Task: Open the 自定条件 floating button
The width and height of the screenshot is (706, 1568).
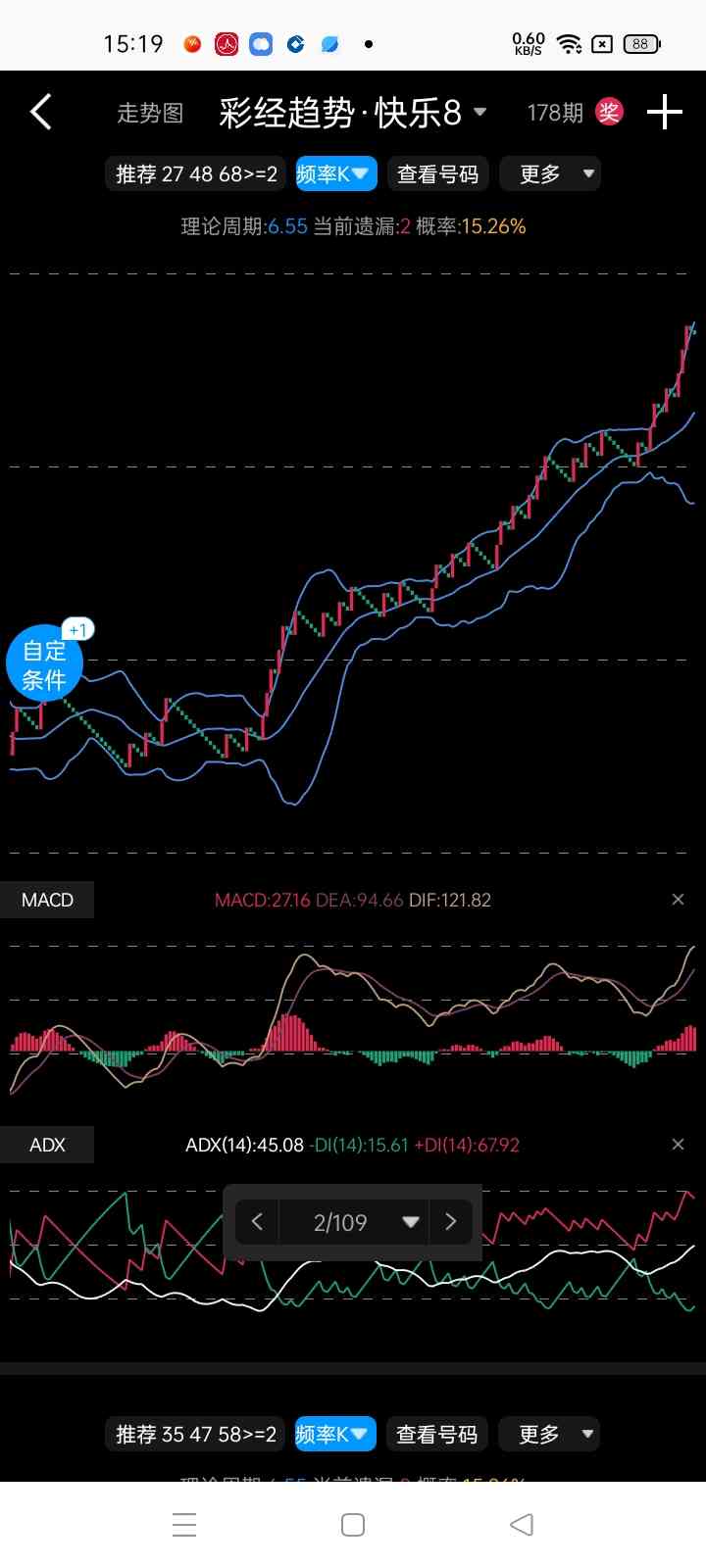Action: tap(44, 664)
